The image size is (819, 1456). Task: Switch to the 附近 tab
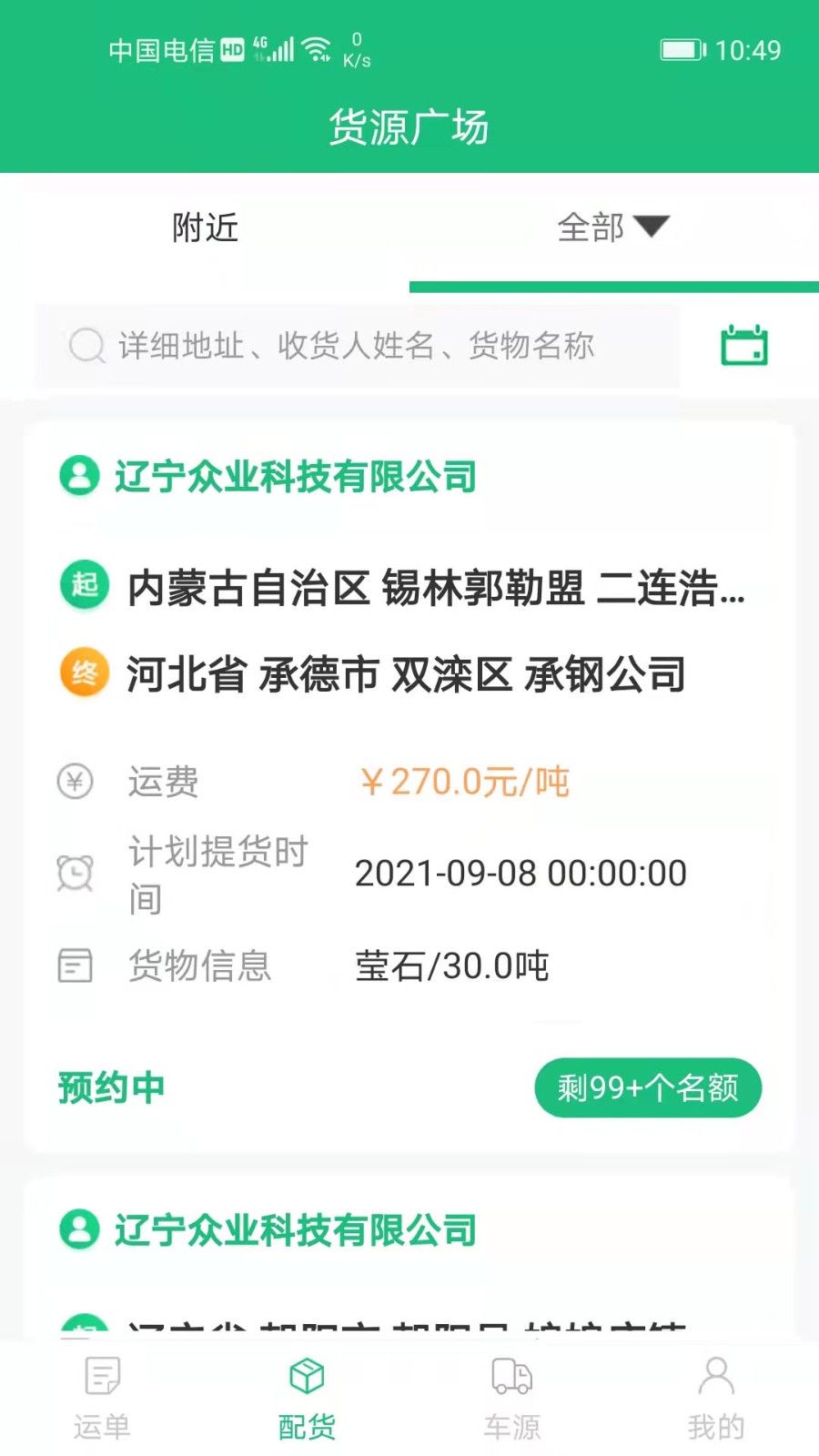coord(204,228)
